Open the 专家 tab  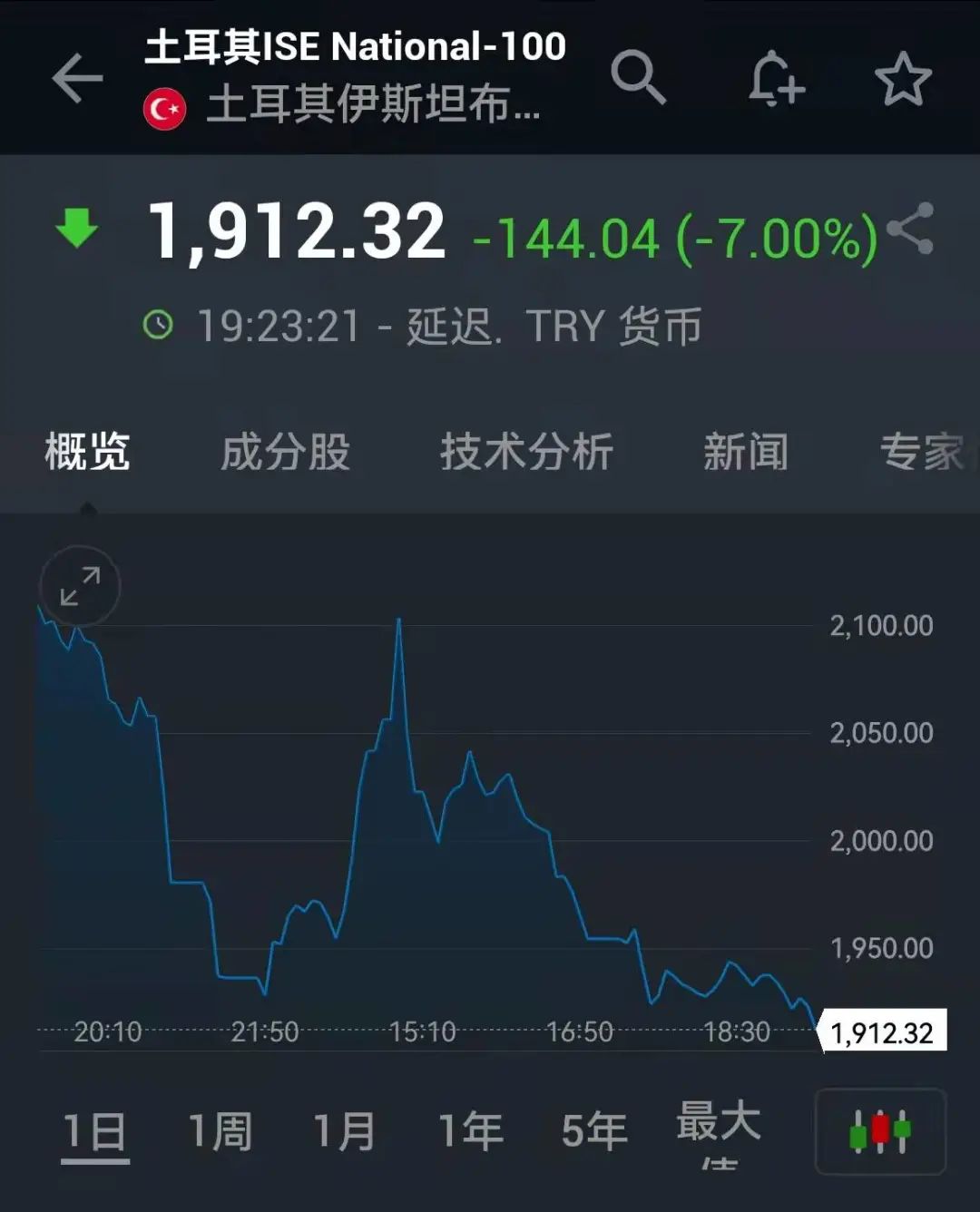pos(922,452)
